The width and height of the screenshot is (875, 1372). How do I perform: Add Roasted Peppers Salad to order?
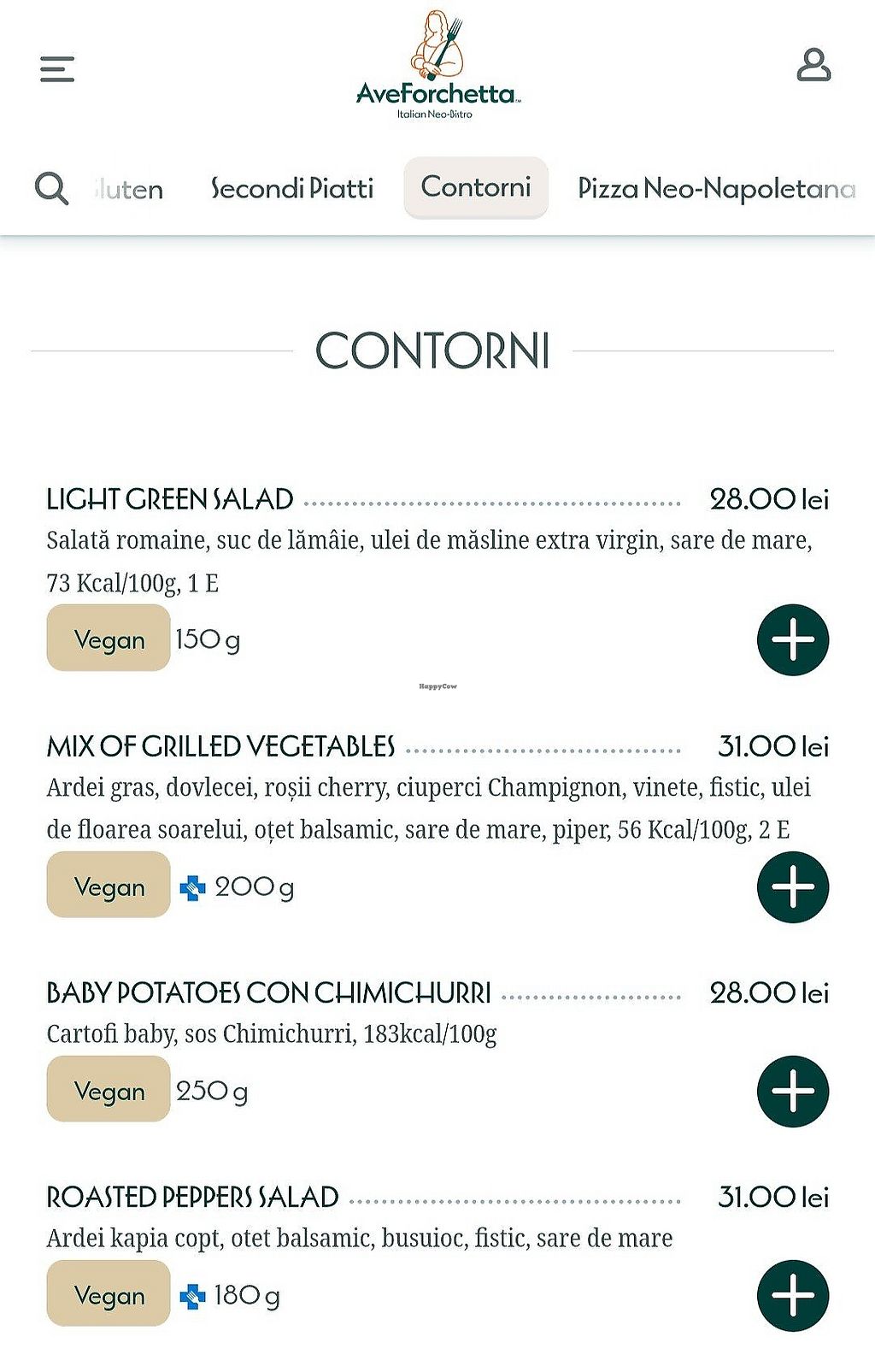pyautogui.click(x=792, y=1296)
